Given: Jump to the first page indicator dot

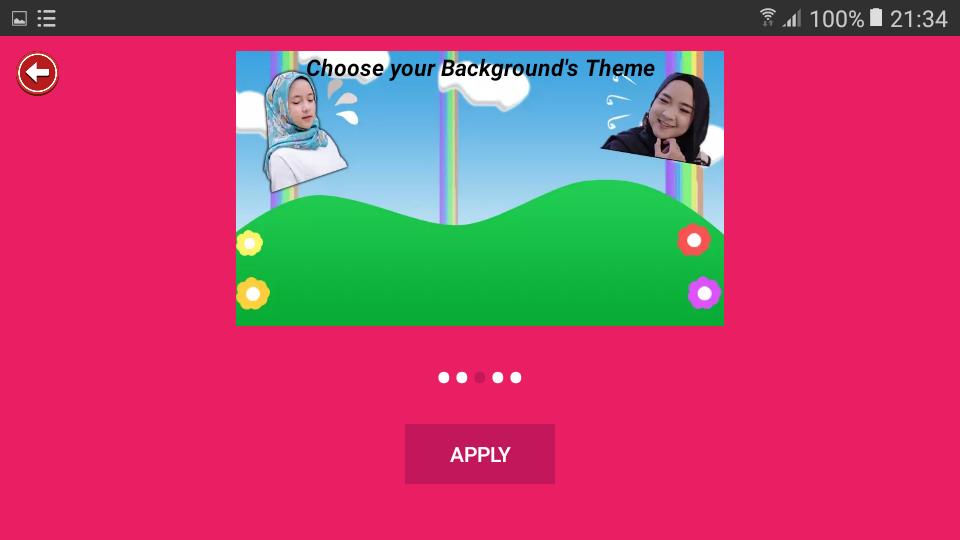Looking at the screenshot, I should [443, 378].
